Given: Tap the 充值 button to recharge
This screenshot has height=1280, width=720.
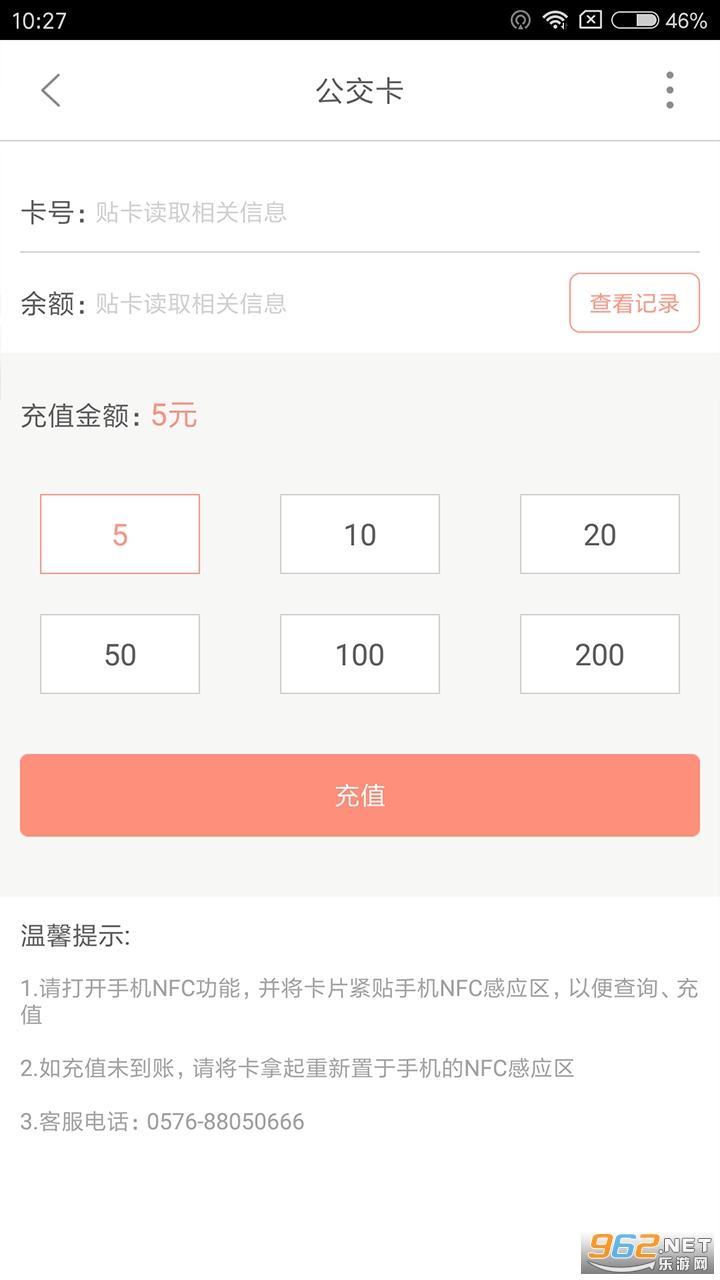Looking at the screenshot, I should point(360,795).
